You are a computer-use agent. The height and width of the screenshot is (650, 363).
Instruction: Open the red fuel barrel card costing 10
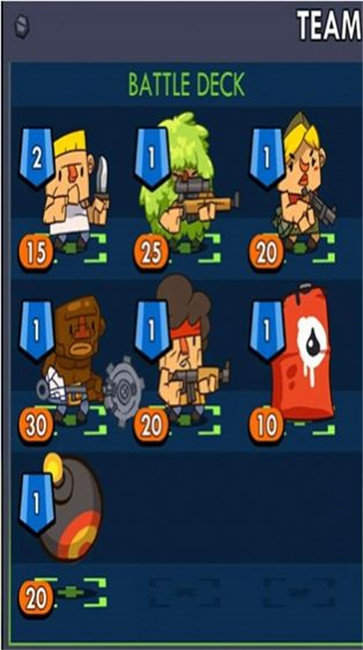(x=293, y=364)
